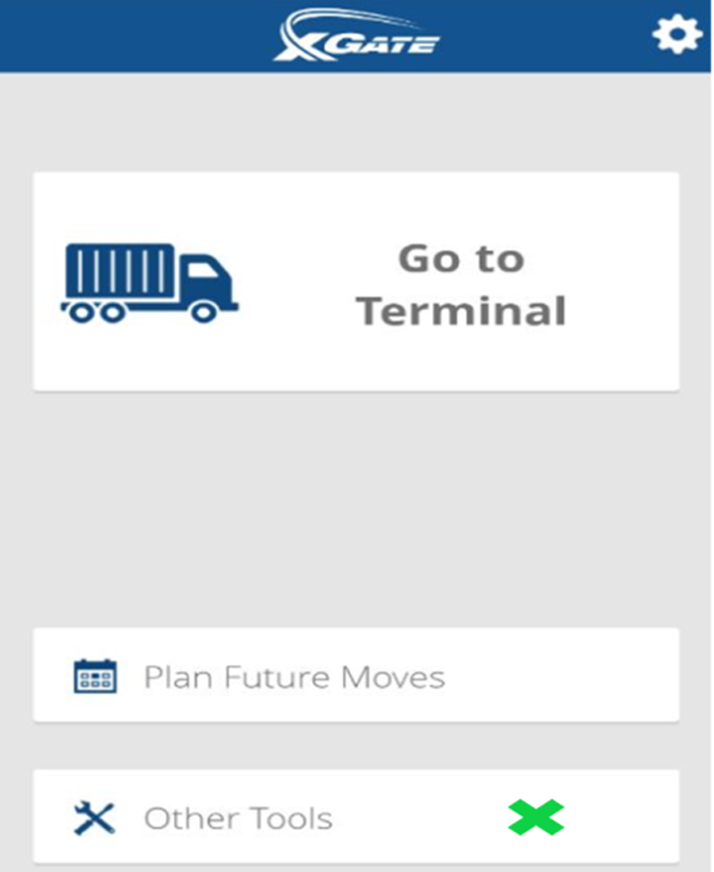
Task: Open Plan Future Moves
Action: click(356, 676)
